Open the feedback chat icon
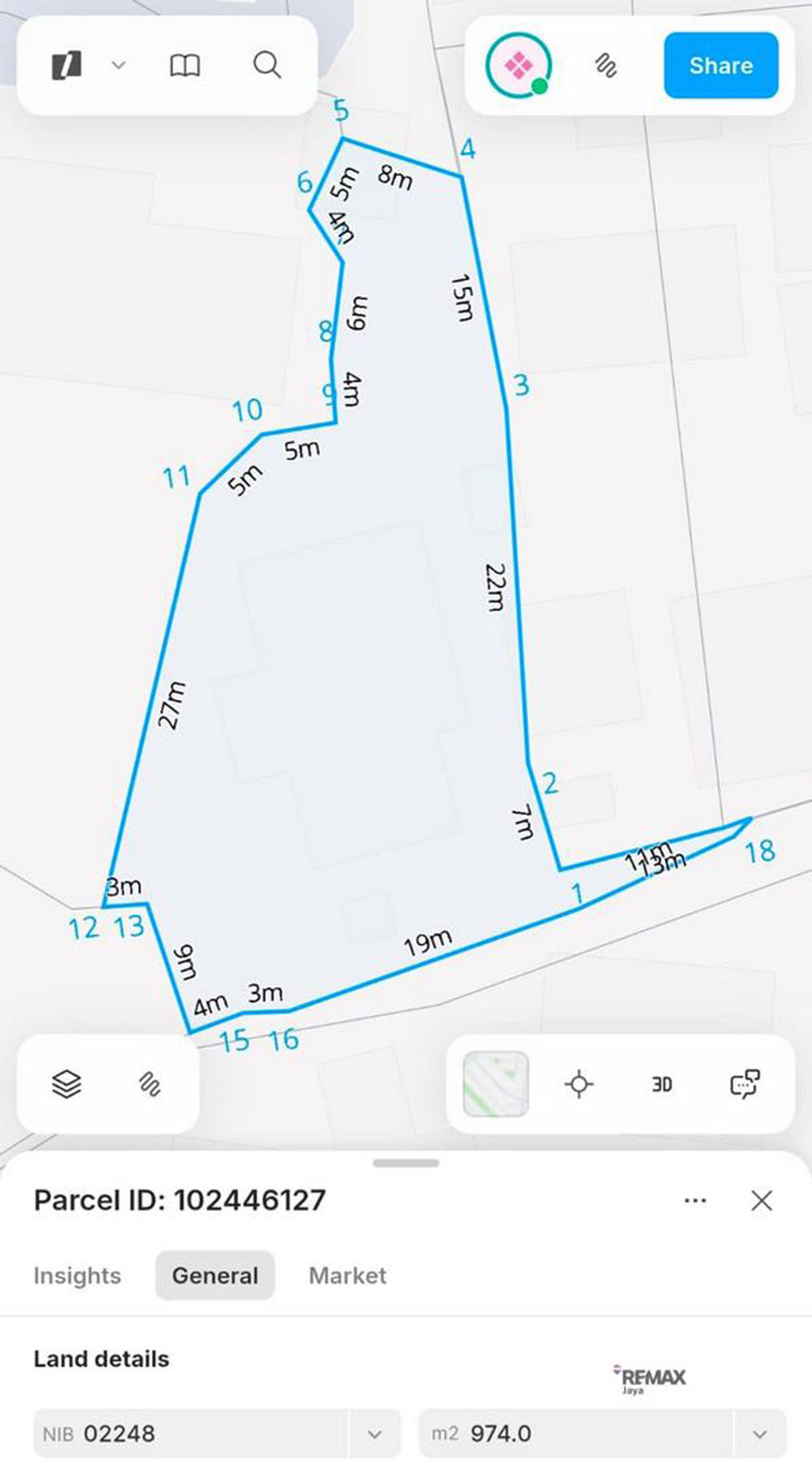 745,1084
